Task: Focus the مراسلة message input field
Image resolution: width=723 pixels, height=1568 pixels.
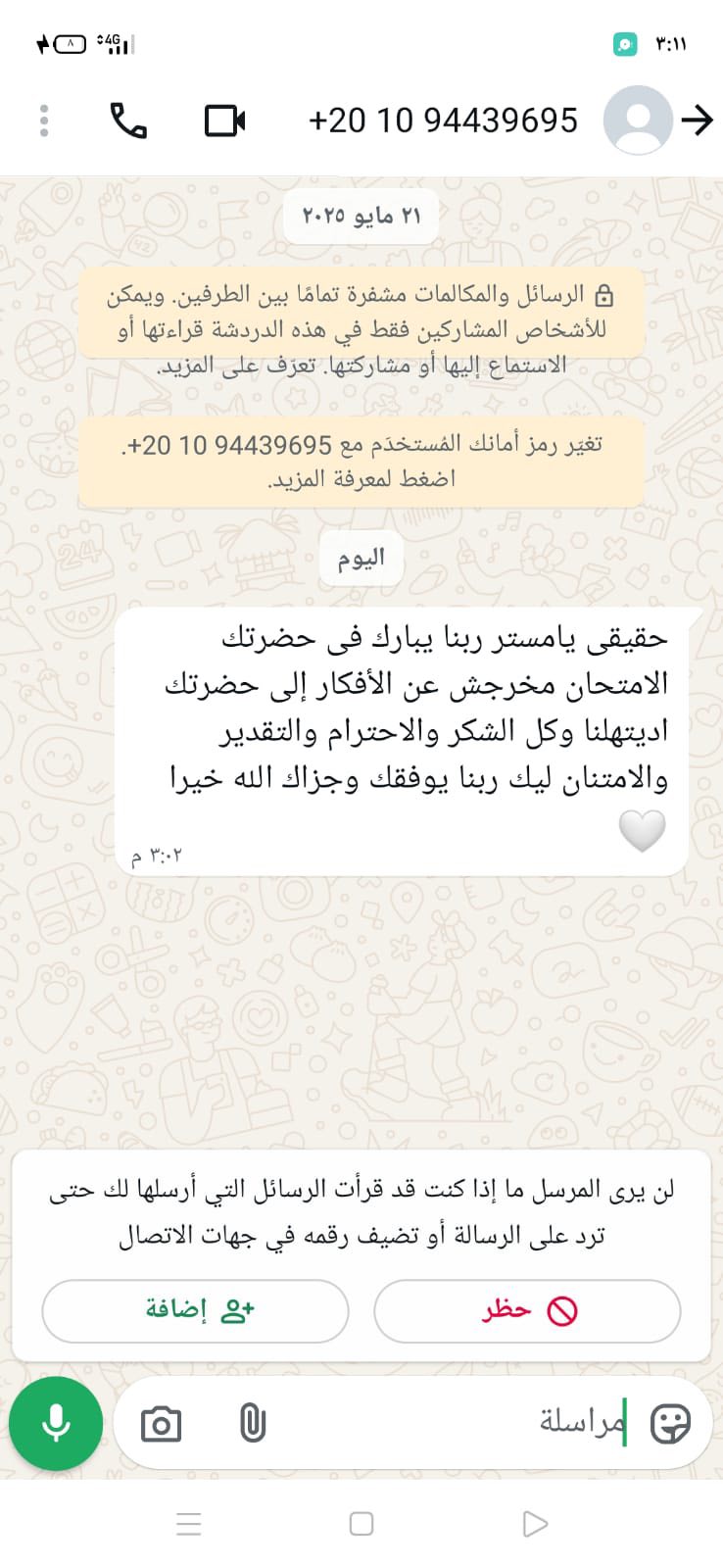Action: (x=441, y=1424)
